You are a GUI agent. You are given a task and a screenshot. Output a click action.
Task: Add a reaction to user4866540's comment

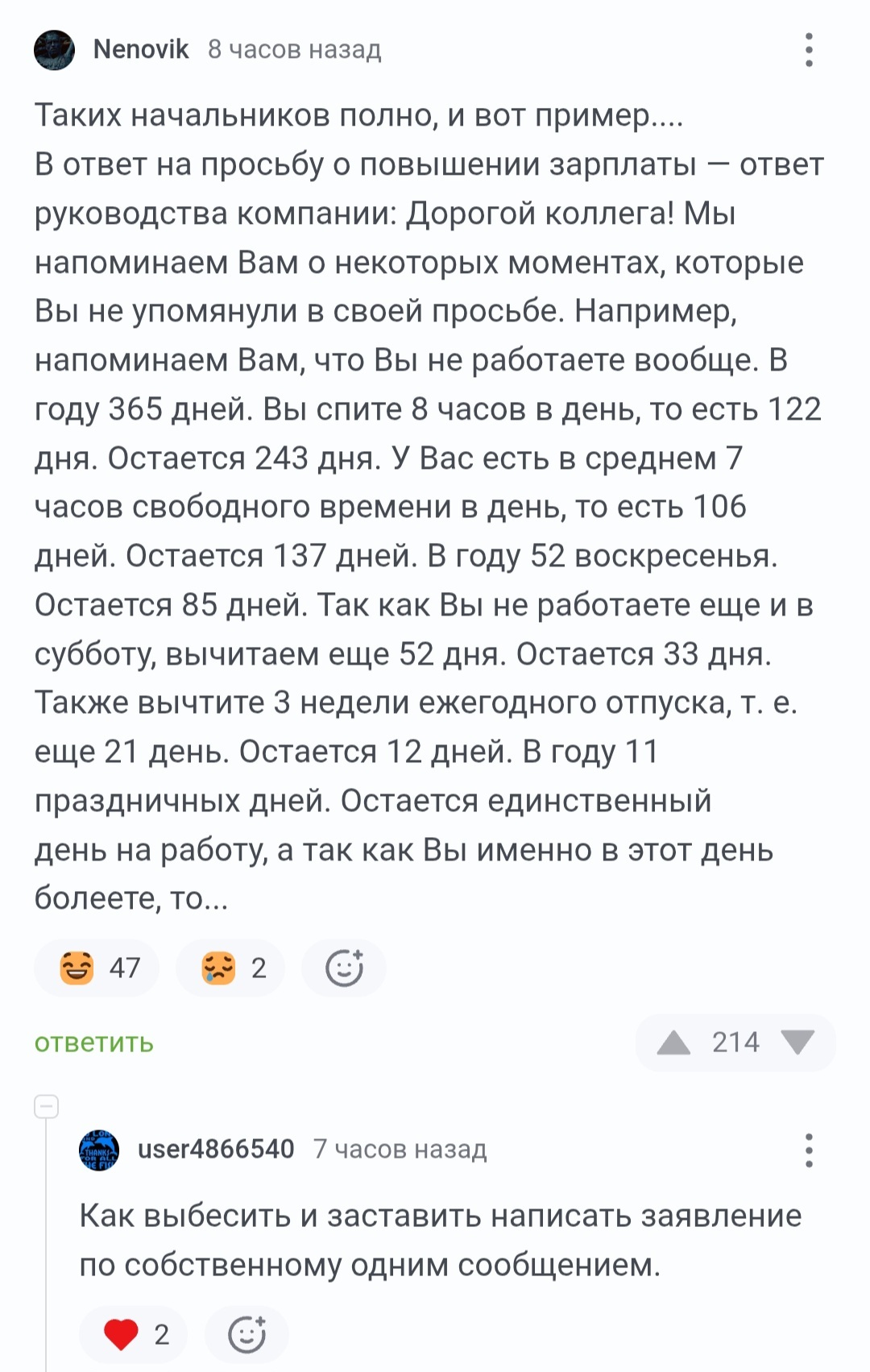point(246,1335)
